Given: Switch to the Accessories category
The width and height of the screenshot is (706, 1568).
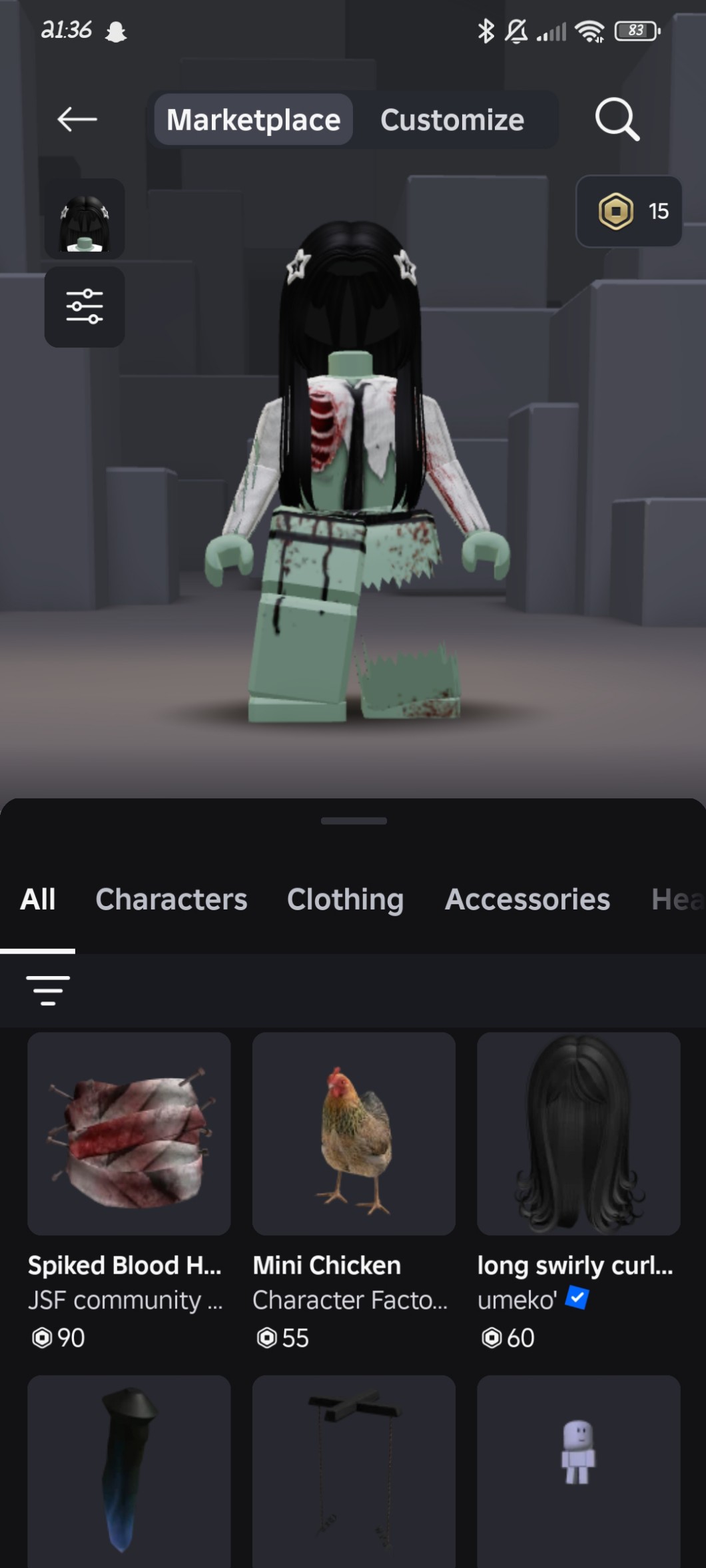Looking at the screenshot, I should (x=527, y=900).
